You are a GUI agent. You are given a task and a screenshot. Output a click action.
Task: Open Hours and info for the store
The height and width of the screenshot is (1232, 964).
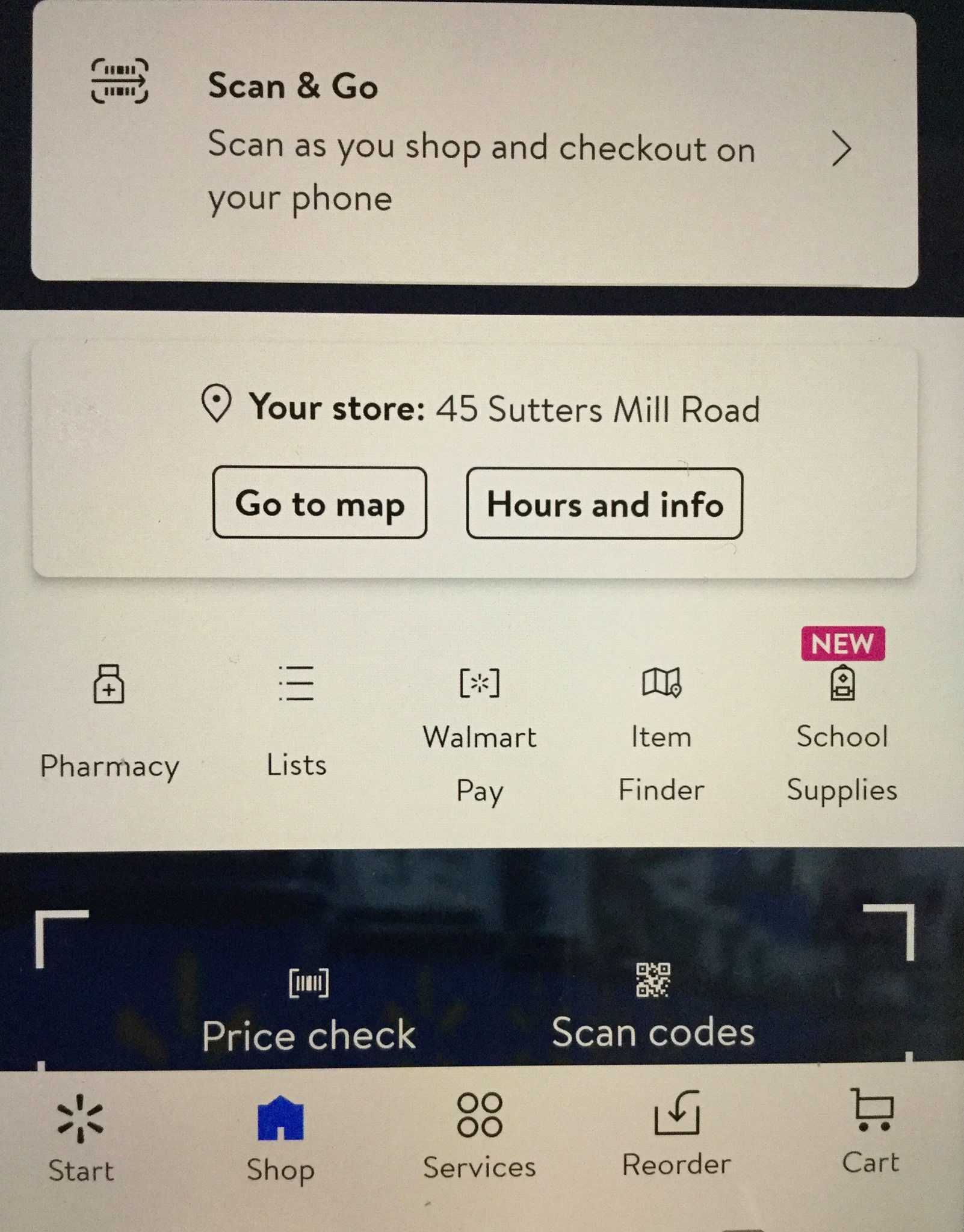pyautogui.click(x=604, y=504)
